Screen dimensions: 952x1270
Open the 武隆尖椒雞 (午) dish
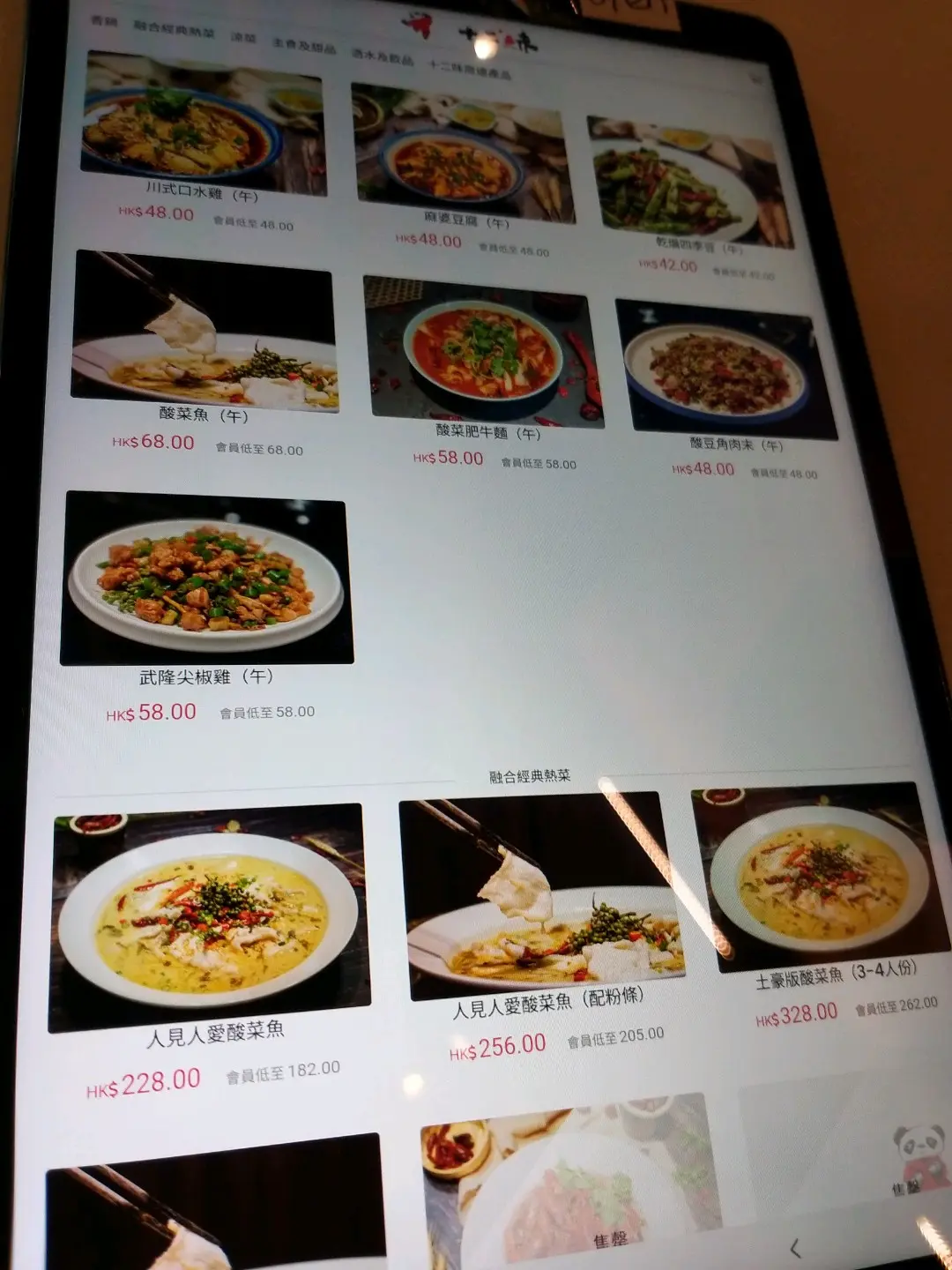click(x=206, y=579)
